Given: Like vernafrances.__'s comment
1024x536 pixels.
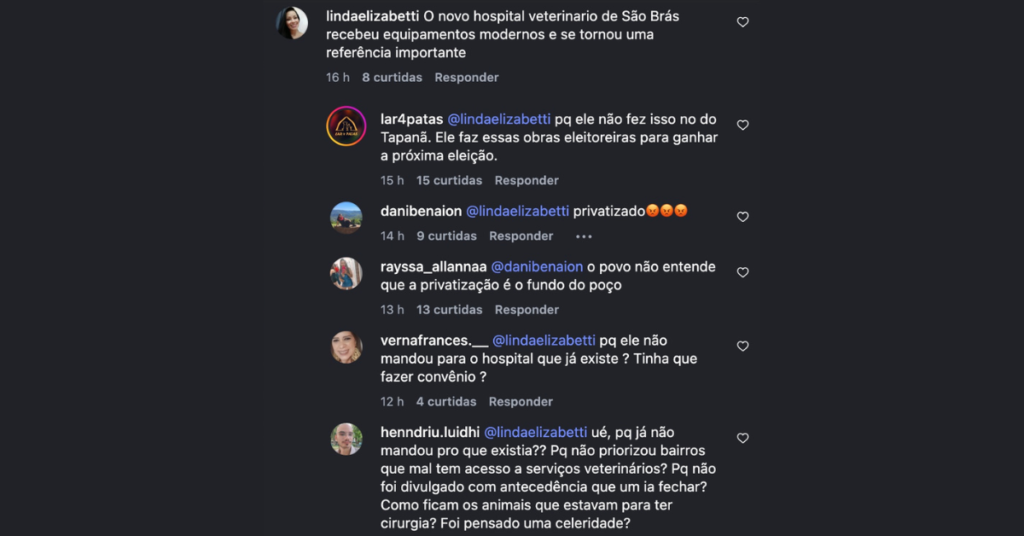Looking at the screenshot, I should 742,346.
